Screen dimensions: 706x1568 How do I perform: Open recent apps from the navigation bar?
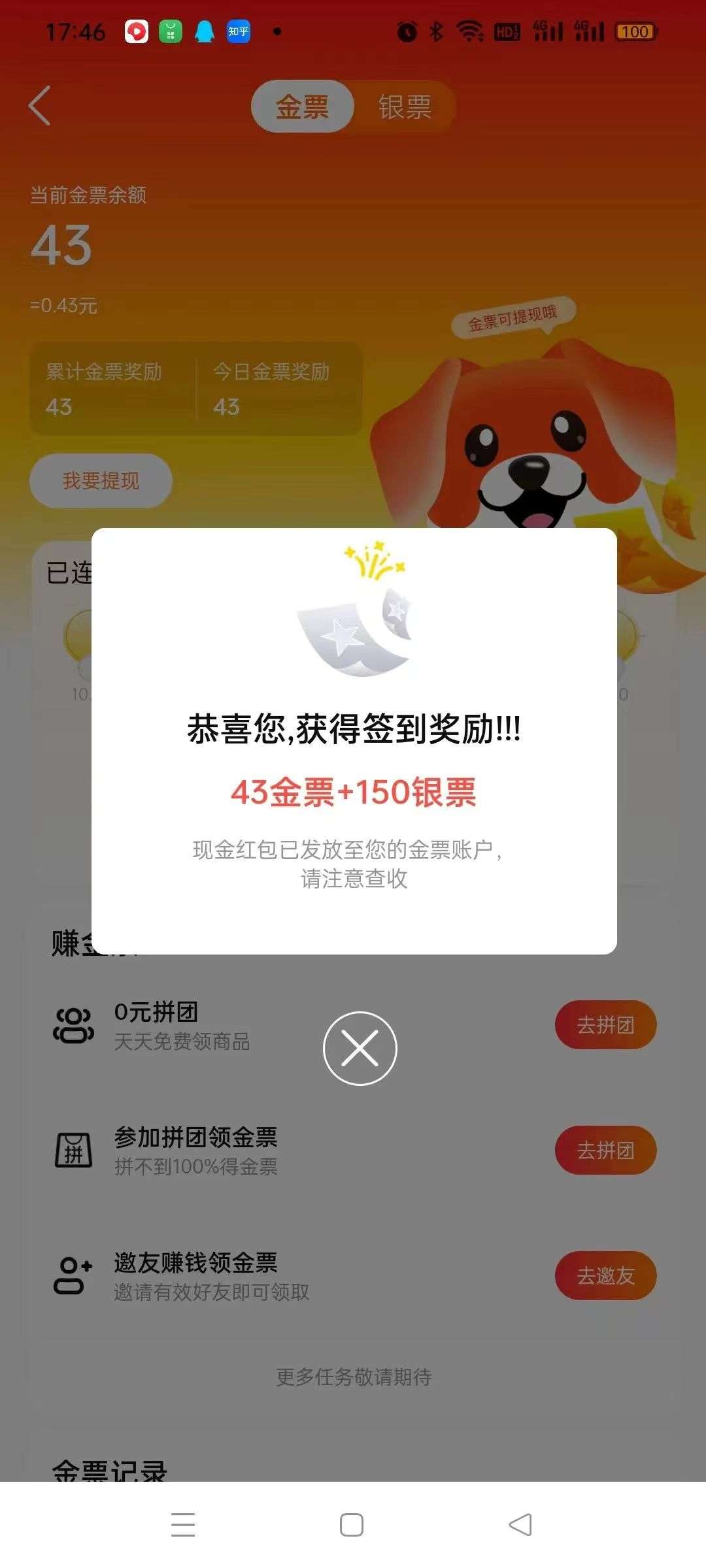coord(183,1524)
